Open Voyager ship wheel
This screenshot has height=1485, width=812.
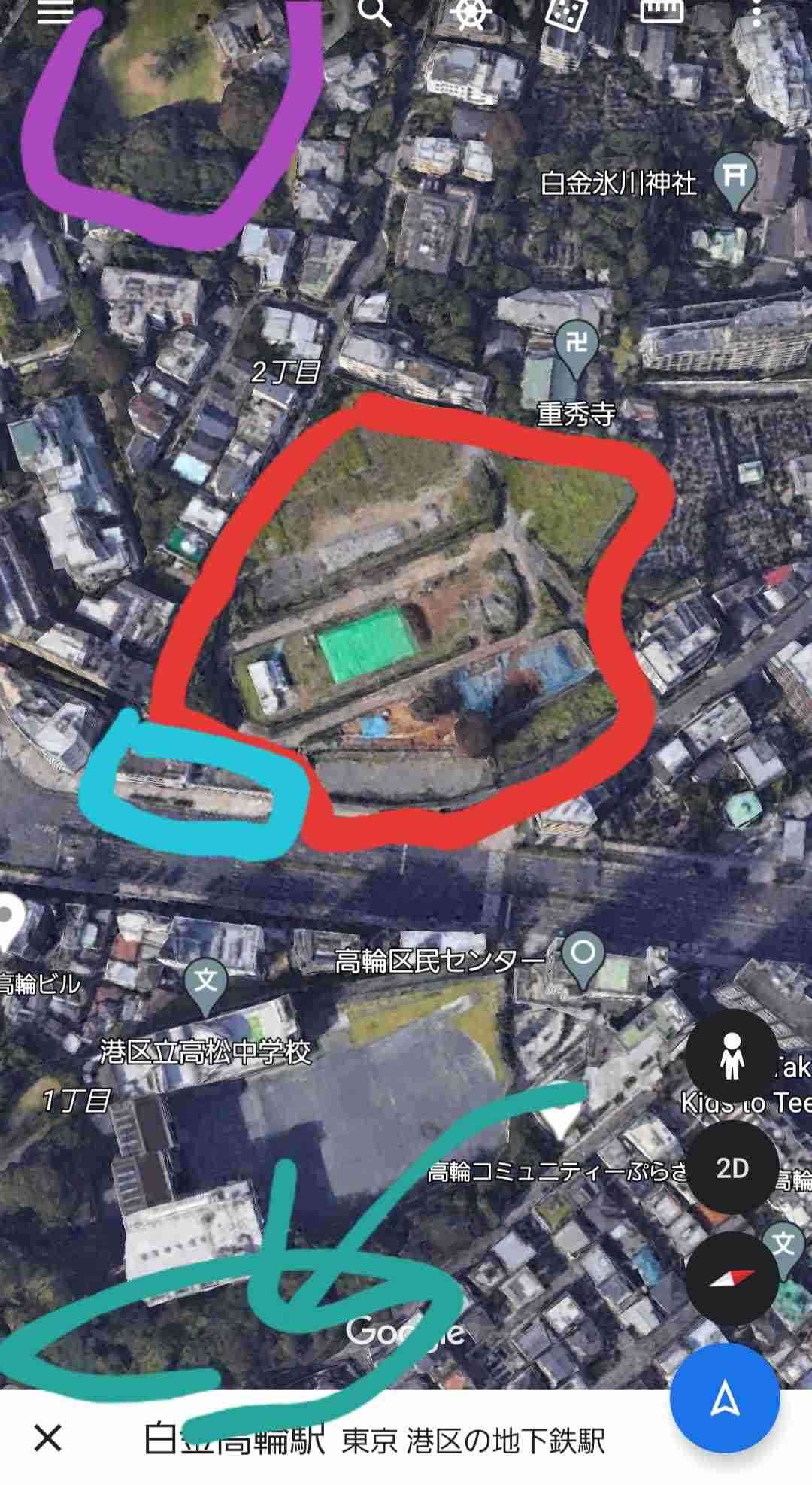(x=470, y=12)
